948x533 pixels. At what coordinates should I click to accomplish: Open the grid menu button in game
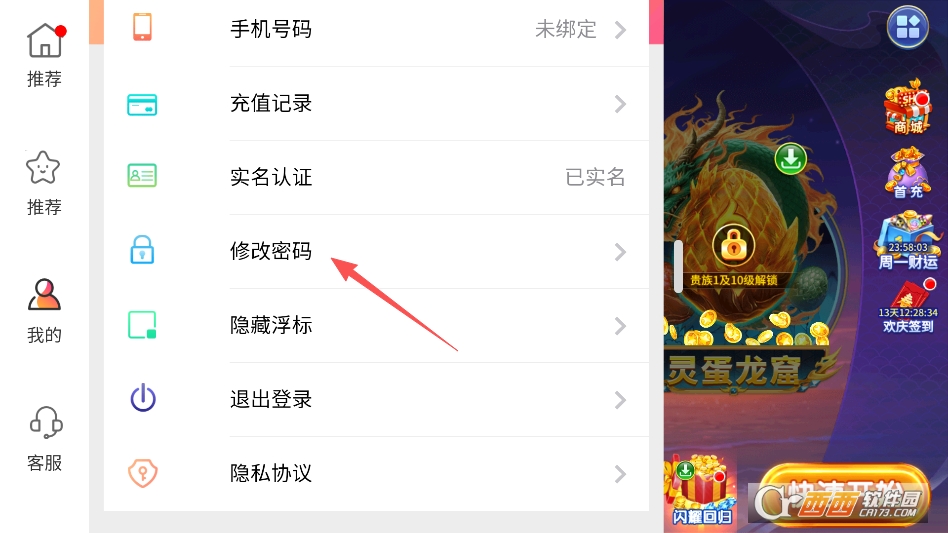pos(908,27)
